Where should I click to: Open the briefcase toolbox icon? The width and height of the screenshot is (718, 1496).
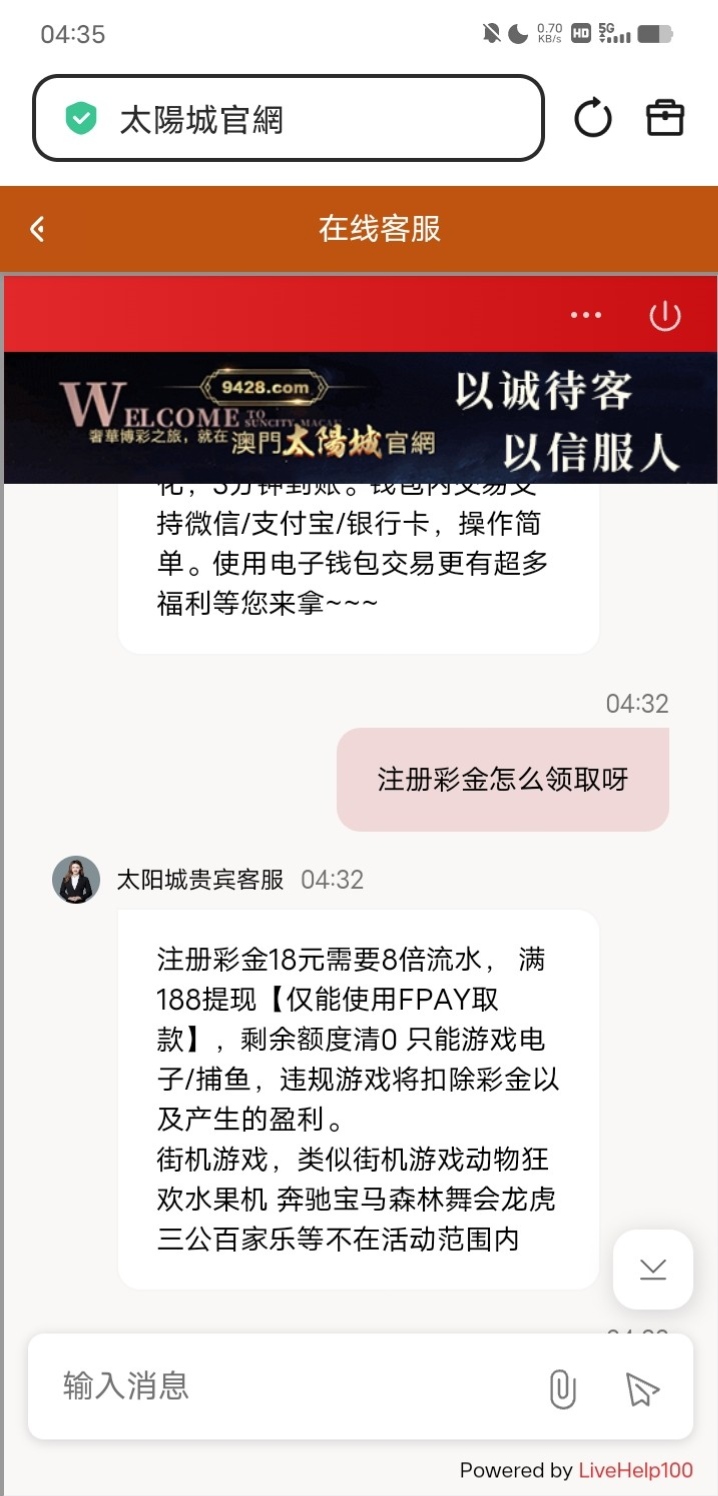665,118
